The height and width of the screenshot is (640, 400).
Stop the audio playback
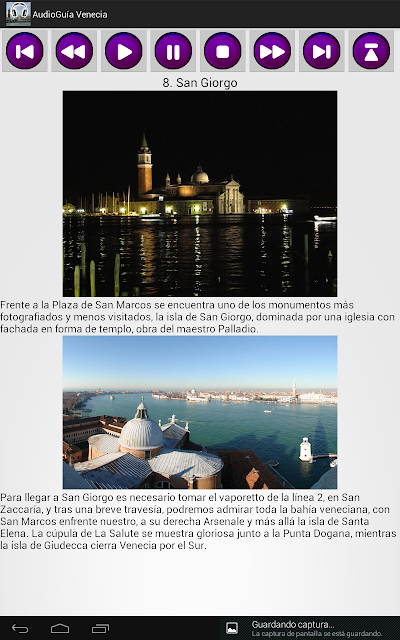click(222, 51)
